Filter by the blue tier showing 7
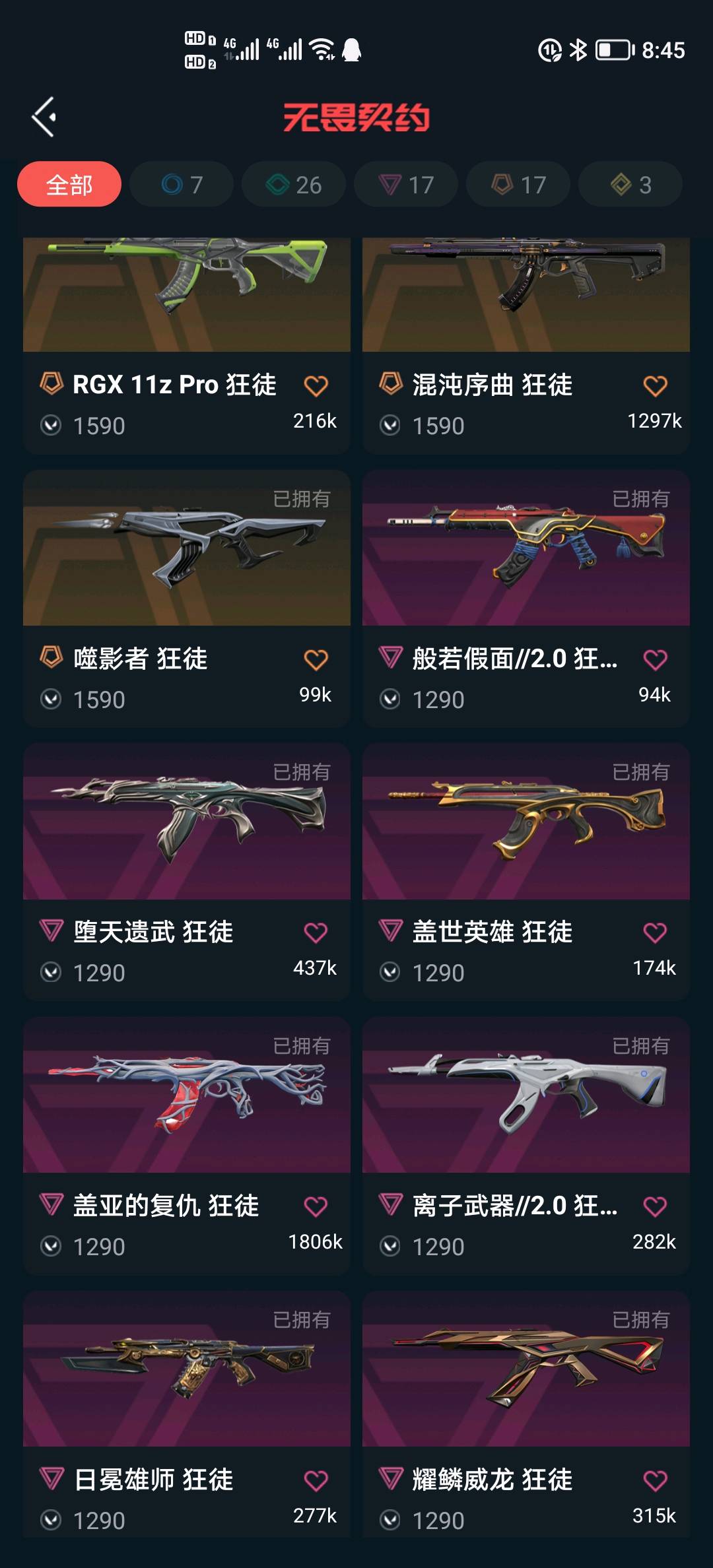 click(182, 184)
